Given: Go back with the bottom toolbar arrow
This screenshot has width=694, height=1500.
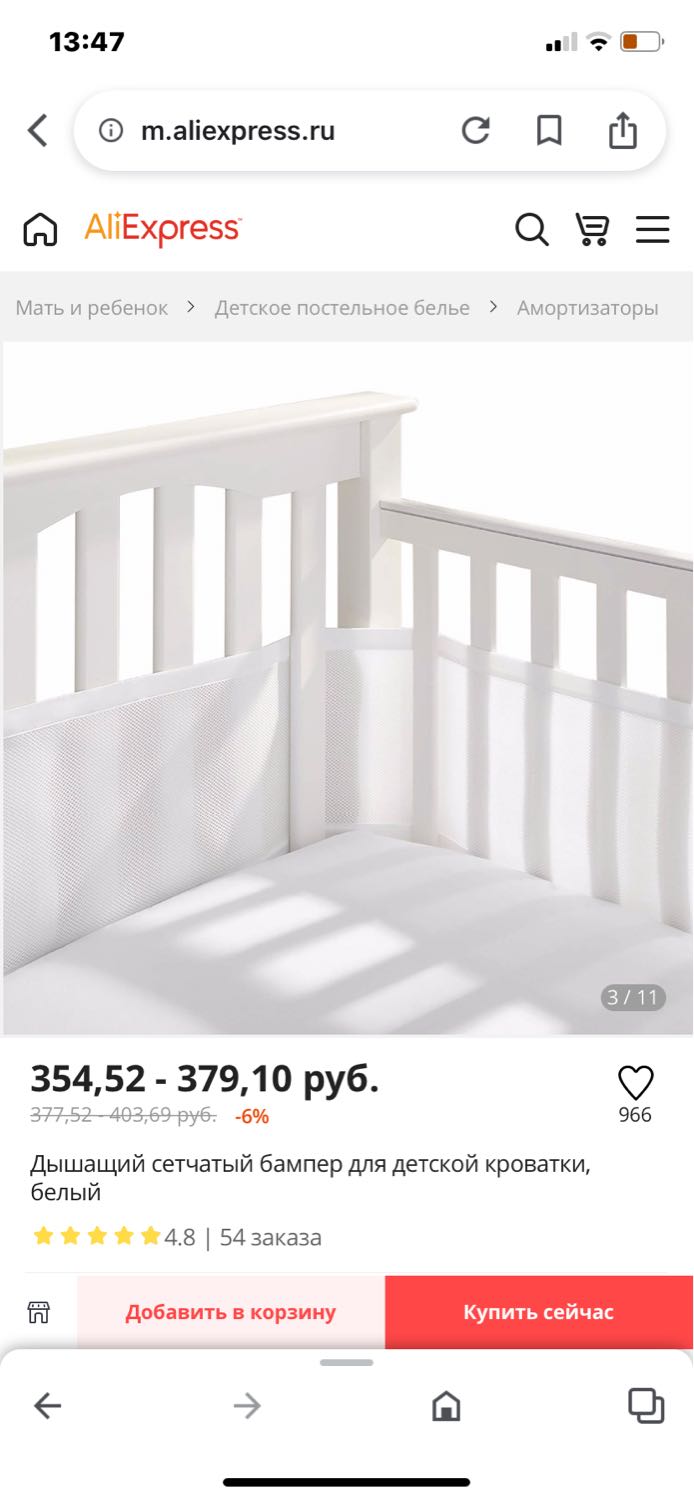Looking at the screenshot, I should coord(48,1406).
